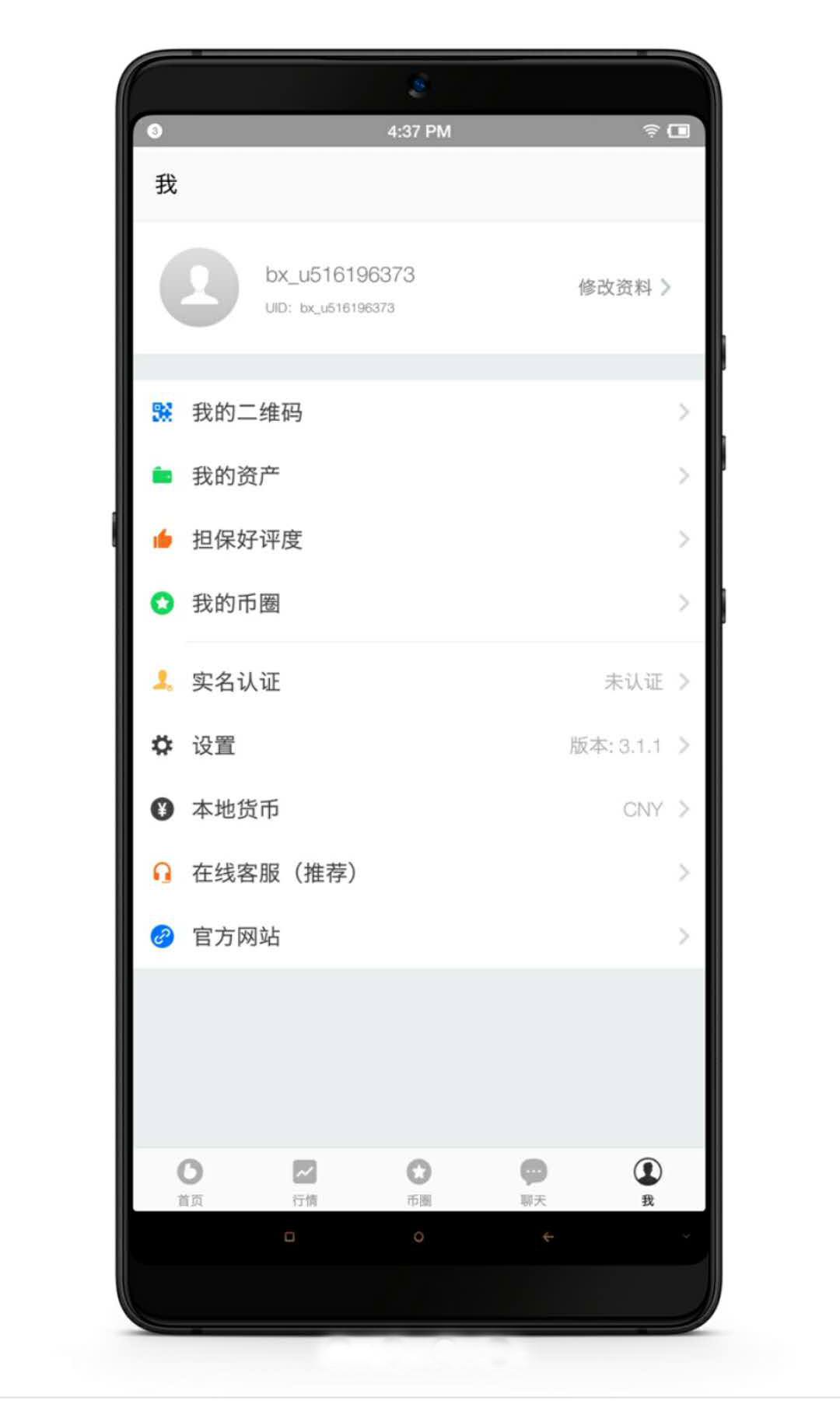Tap the system home circle button
This screenshot has height=1401, width=840.
pyautogui.click(x=418, y=1237)
